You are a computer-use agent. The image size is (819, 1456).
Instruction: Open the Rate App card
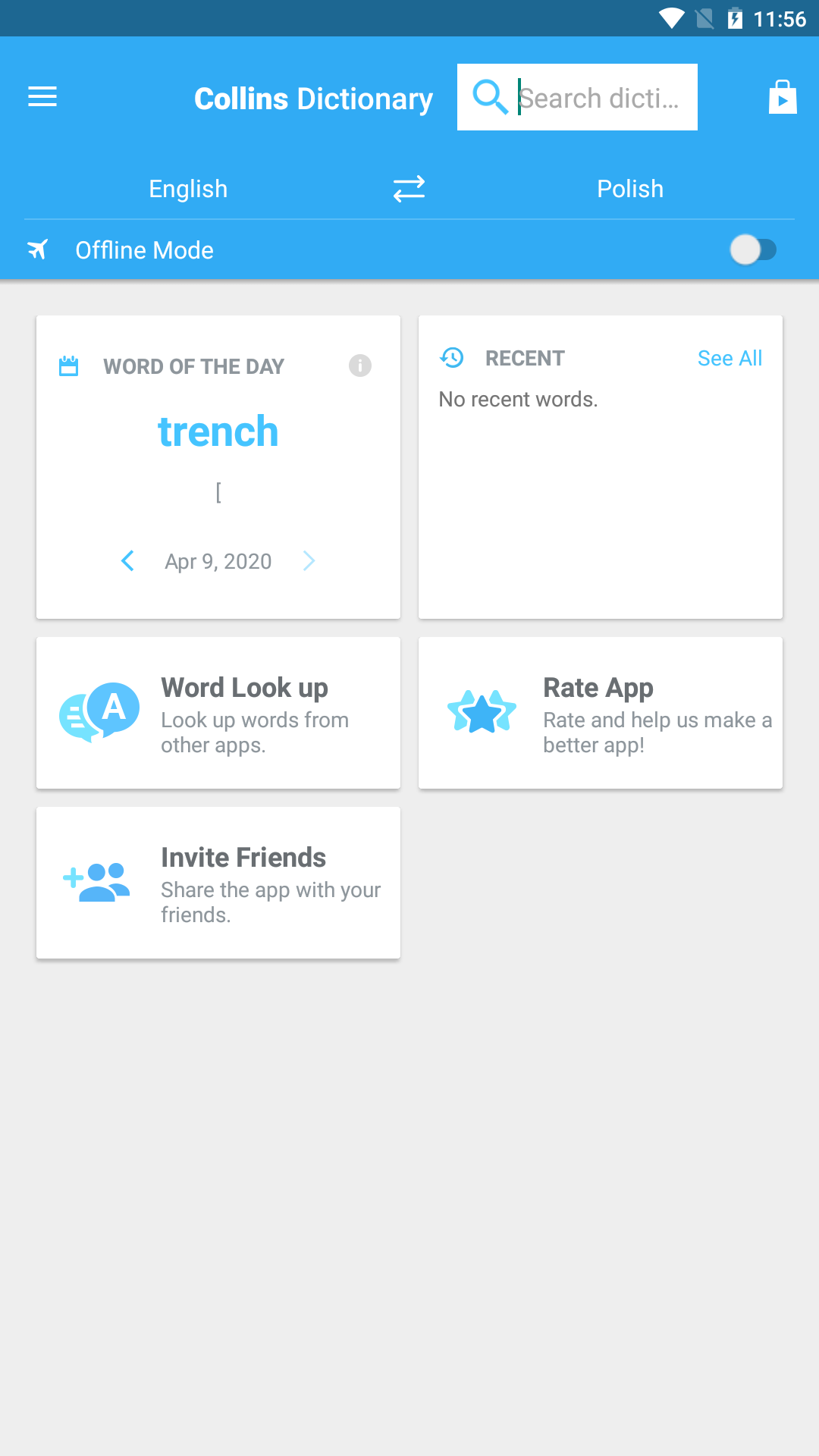coord(600,713)
